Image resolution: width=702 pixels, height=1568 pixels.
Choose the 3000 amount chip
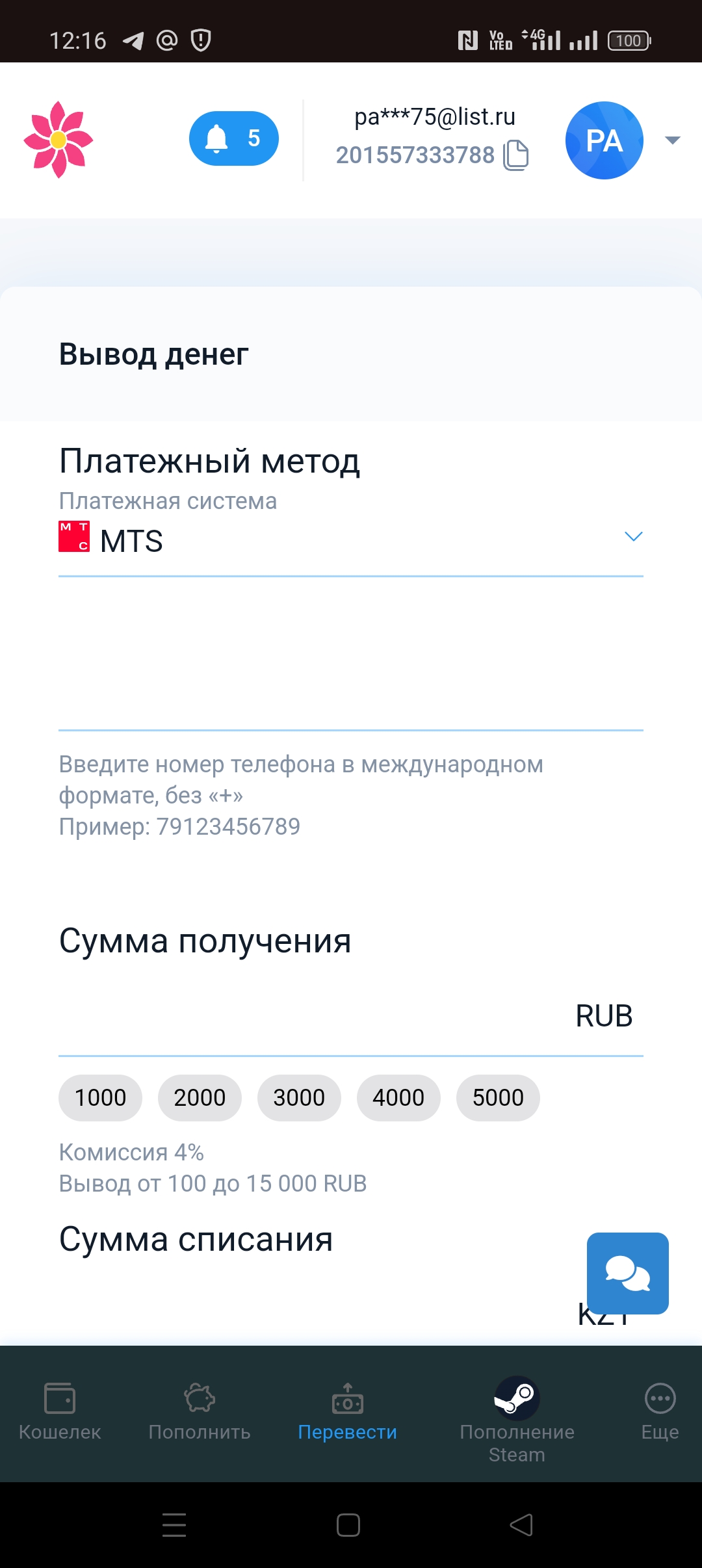tap(299, 1098)
